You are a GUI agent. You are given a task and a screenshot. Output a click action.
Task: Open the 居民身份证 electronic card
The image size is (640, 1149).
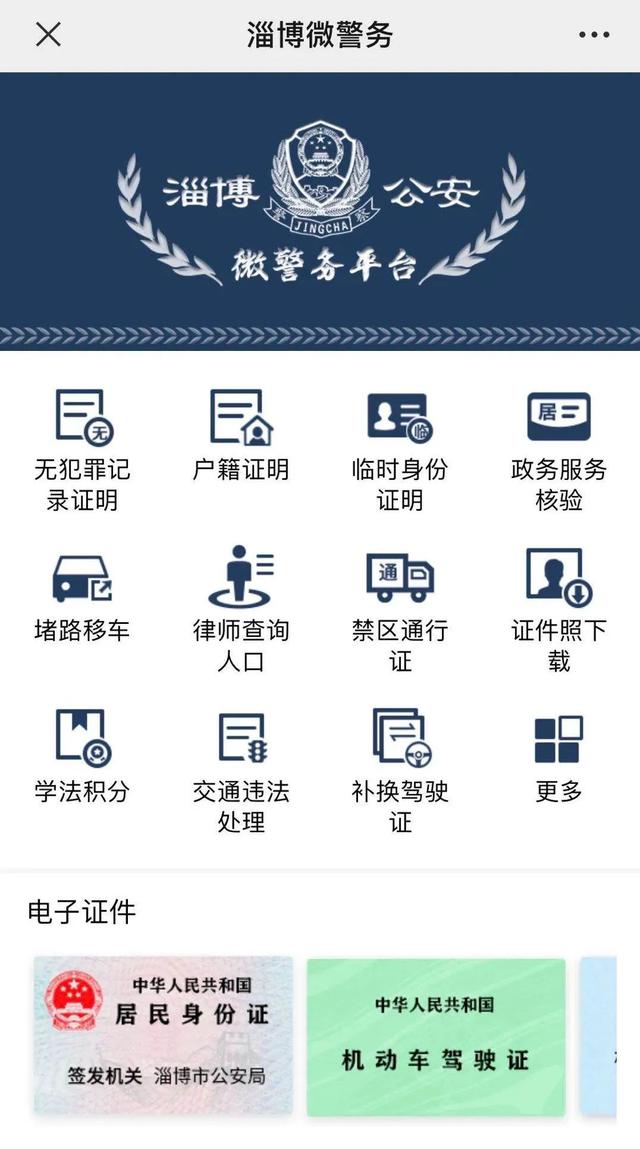pos(163,1035)
